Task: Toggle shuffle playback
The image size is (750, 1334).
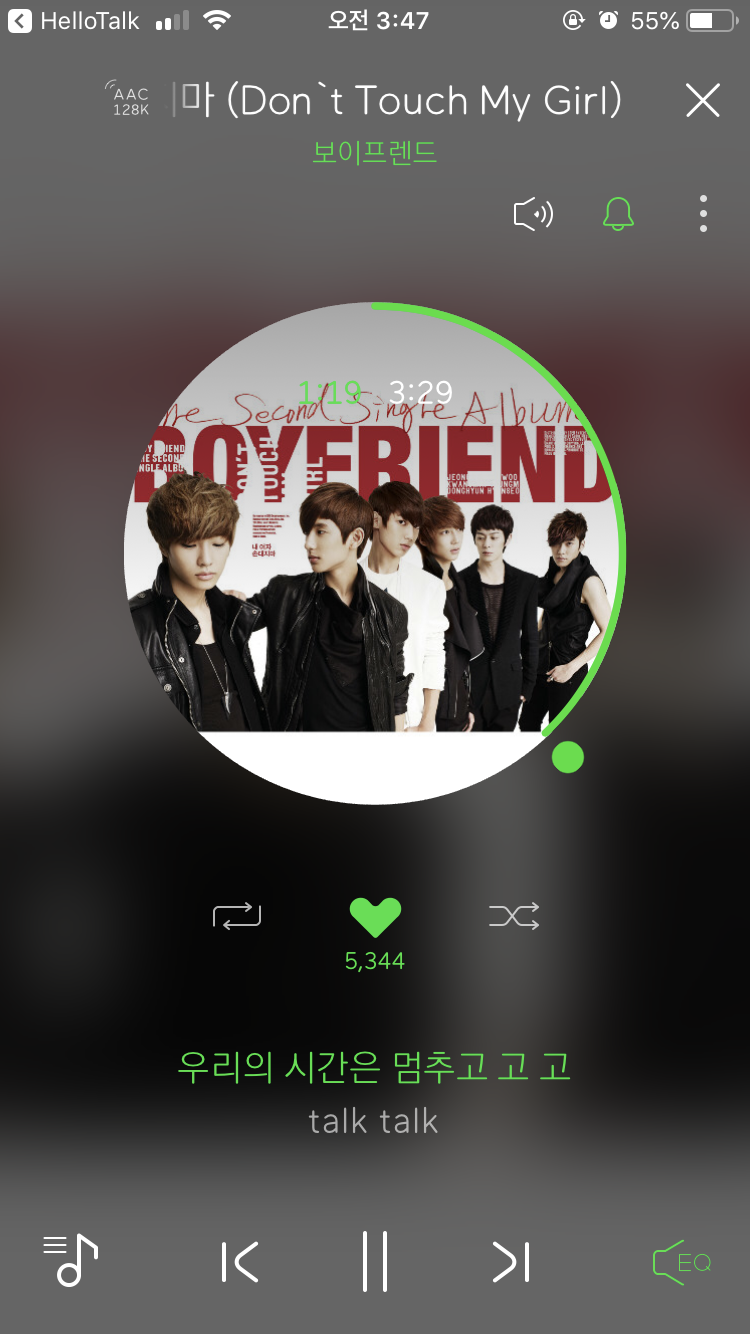Action: [514, 915]
